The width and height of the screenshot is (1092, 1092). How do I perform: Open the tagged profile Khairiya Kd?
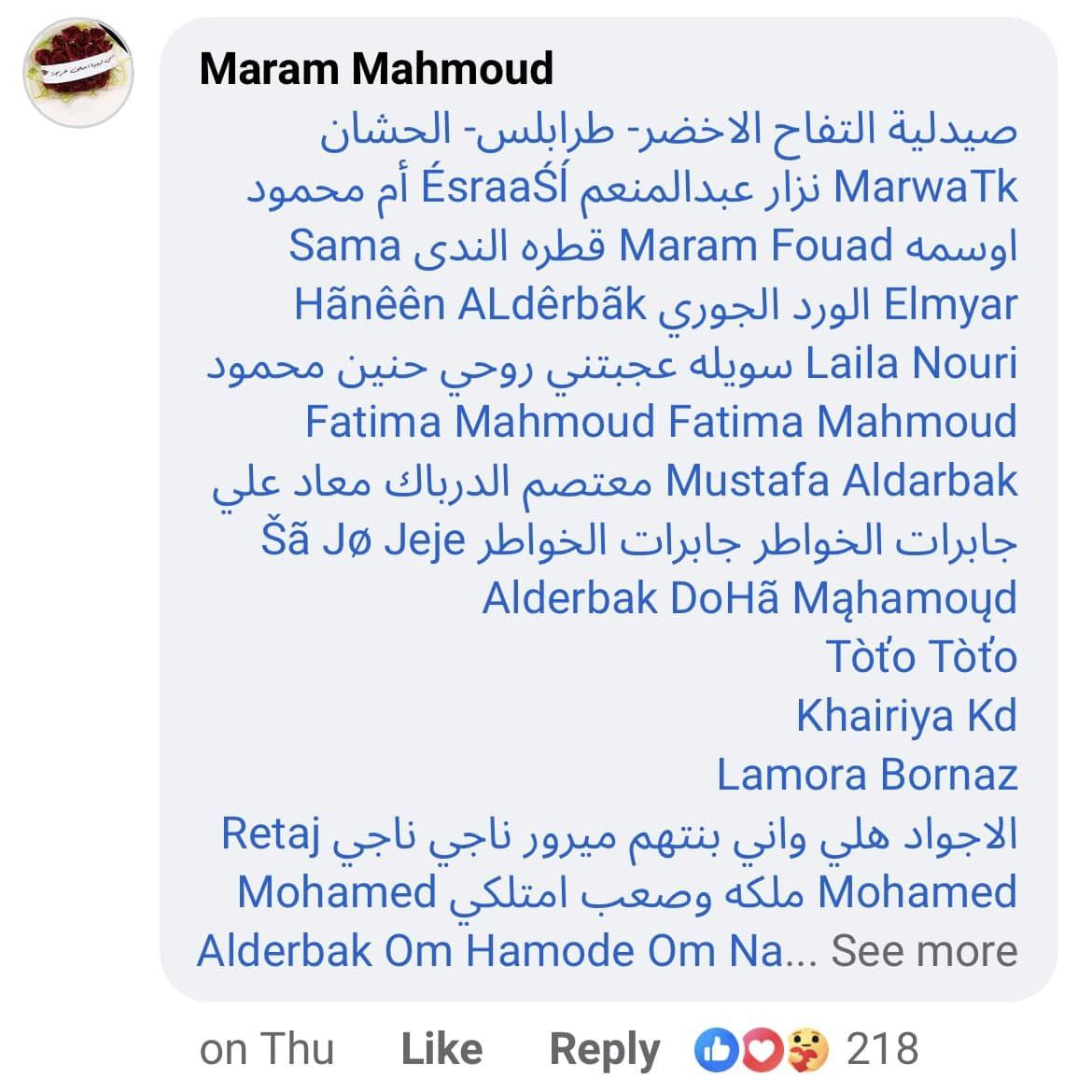(906, 717)
